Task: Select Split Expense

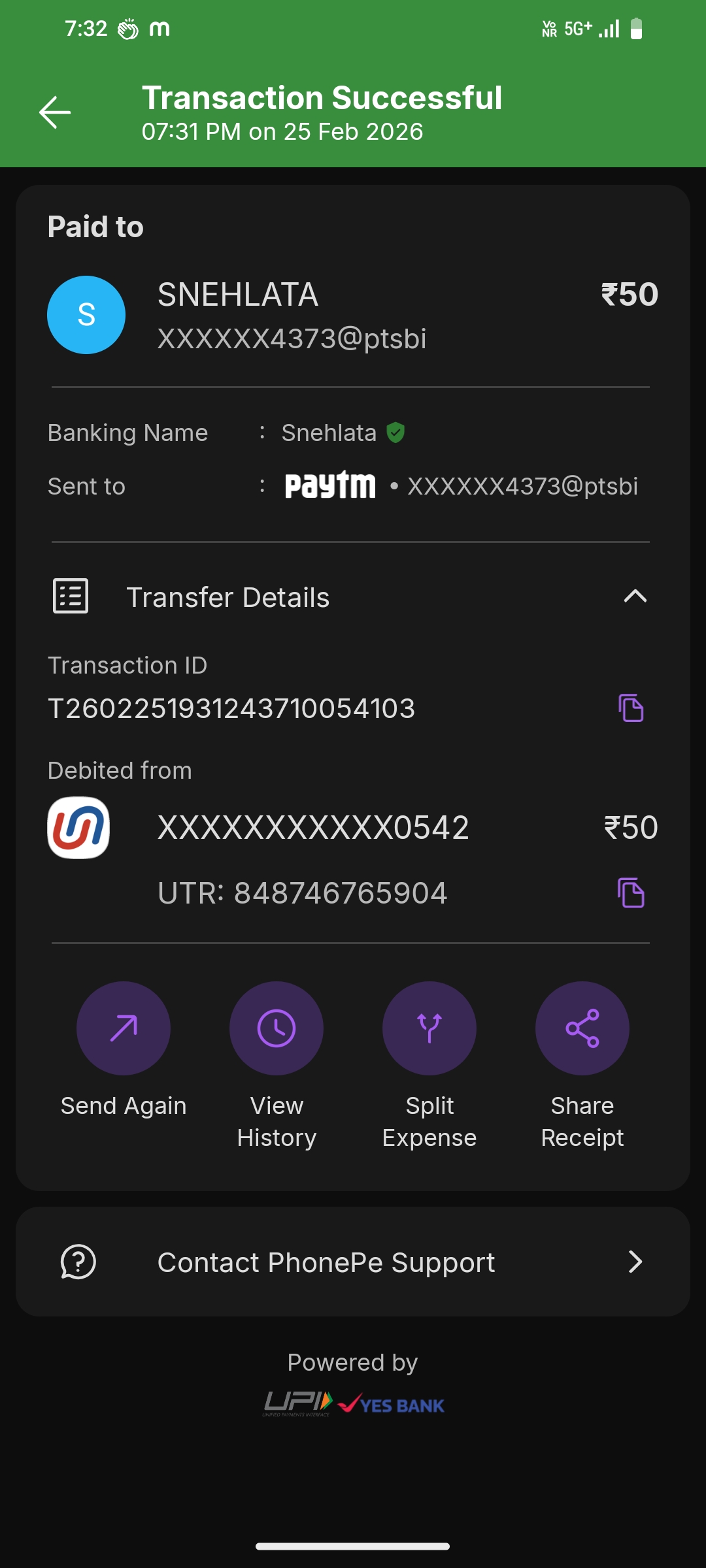Action: point(429,1028)
